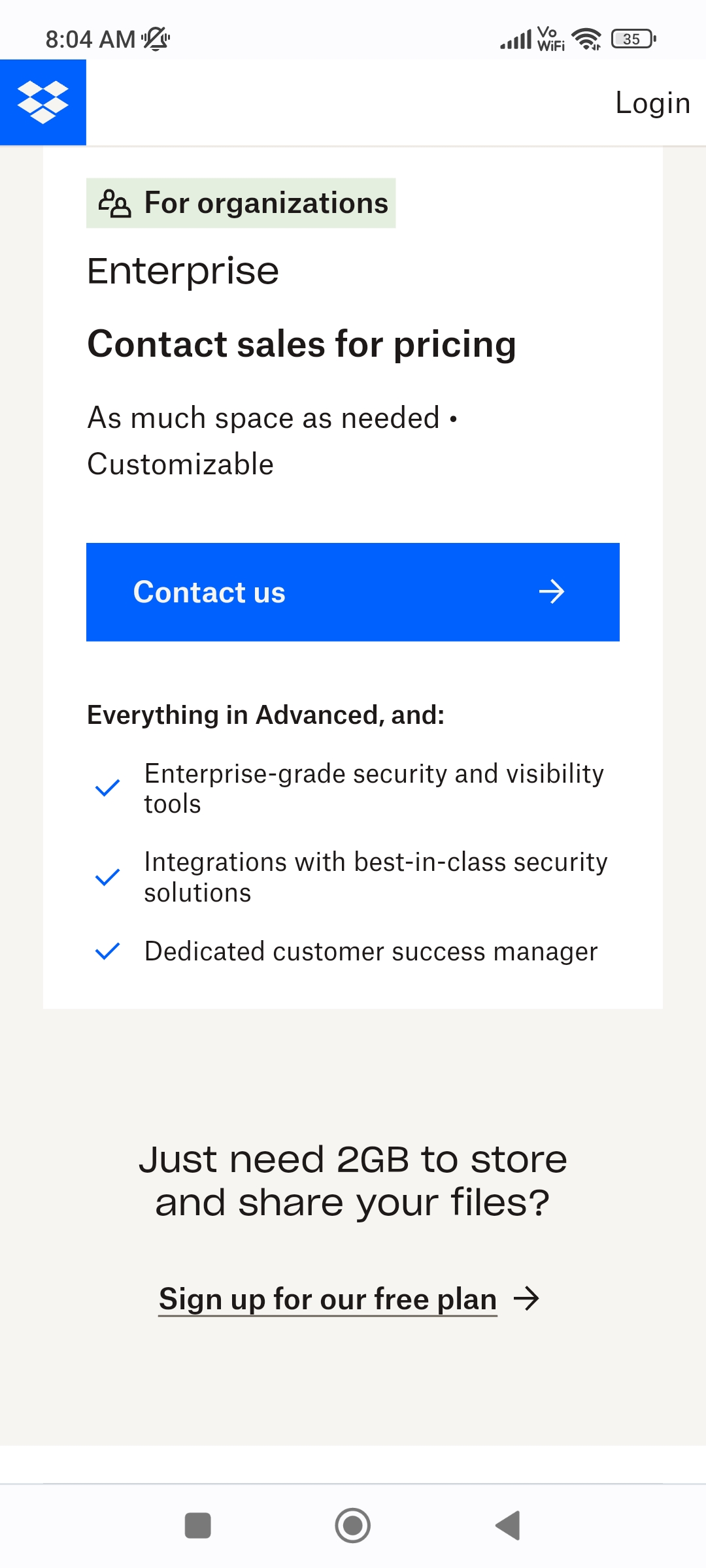Screen dimensions: 706x1568
Task: Open recent apps from the navigation bar
Action: pyautogui.click(x=198, y=1526)
